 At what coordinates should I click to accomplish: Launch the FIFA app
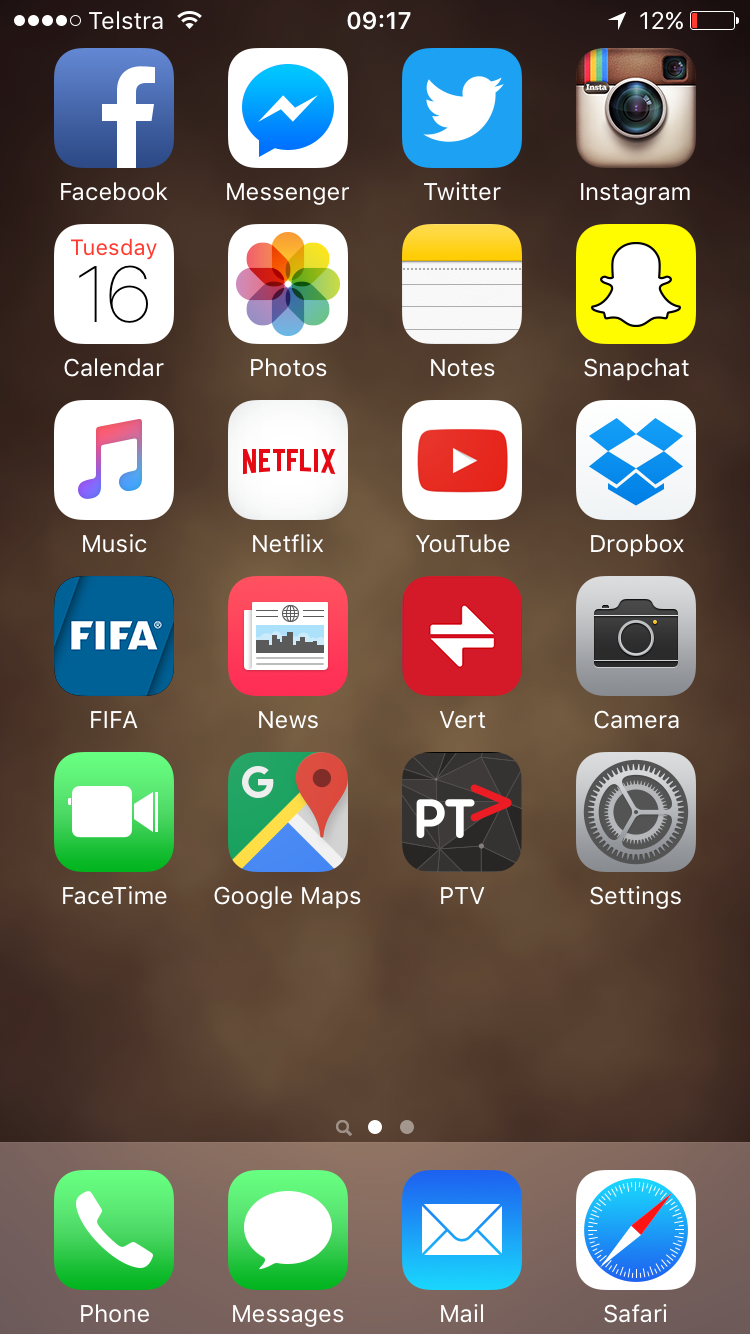(114, 636)
